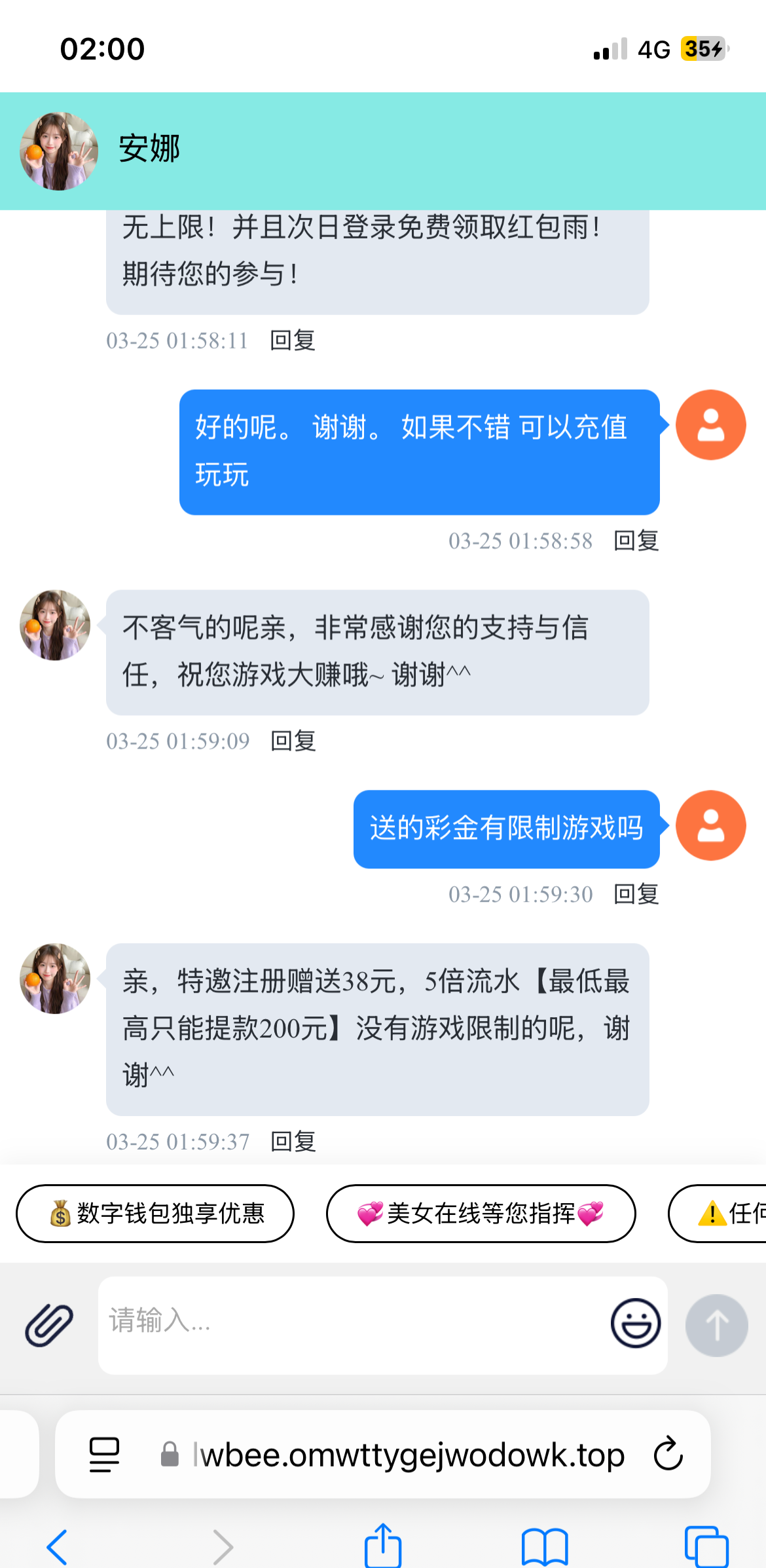Select the 数字钱包独享优惠 quick reply chip
The width and height of the screenshot is (766, 1568).
(155, 1213)
